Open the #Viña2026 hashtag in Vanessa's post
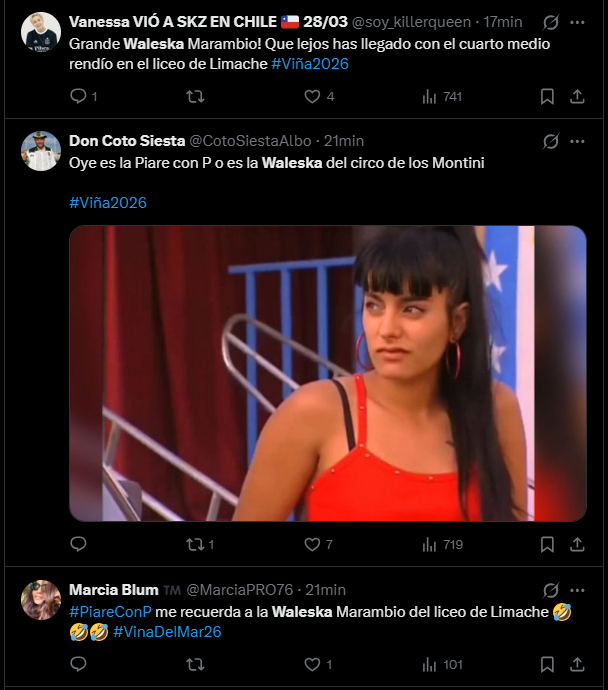Image resolution: width=608 pixels, height=690 pixels. click(308, 64)
